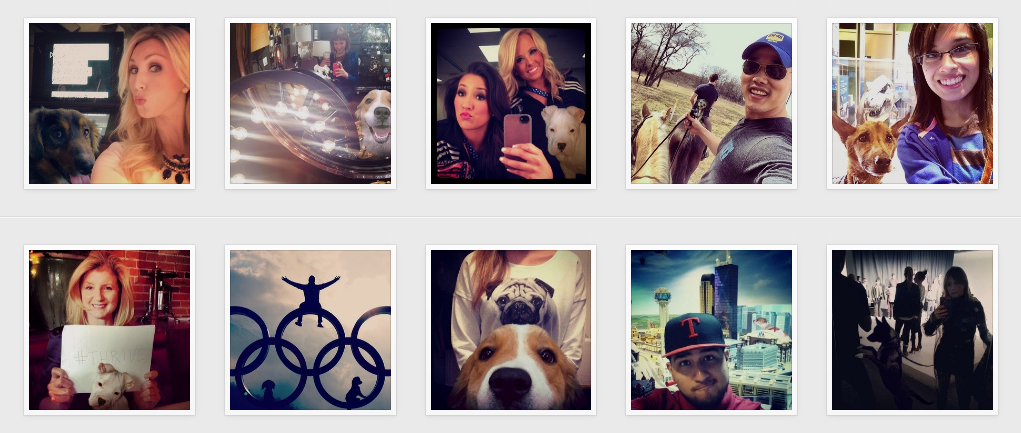Open the red cap city skyline selfie
Image resolution: width=1021 pixels, height=433 pixels.
click(x=711, y=330)
